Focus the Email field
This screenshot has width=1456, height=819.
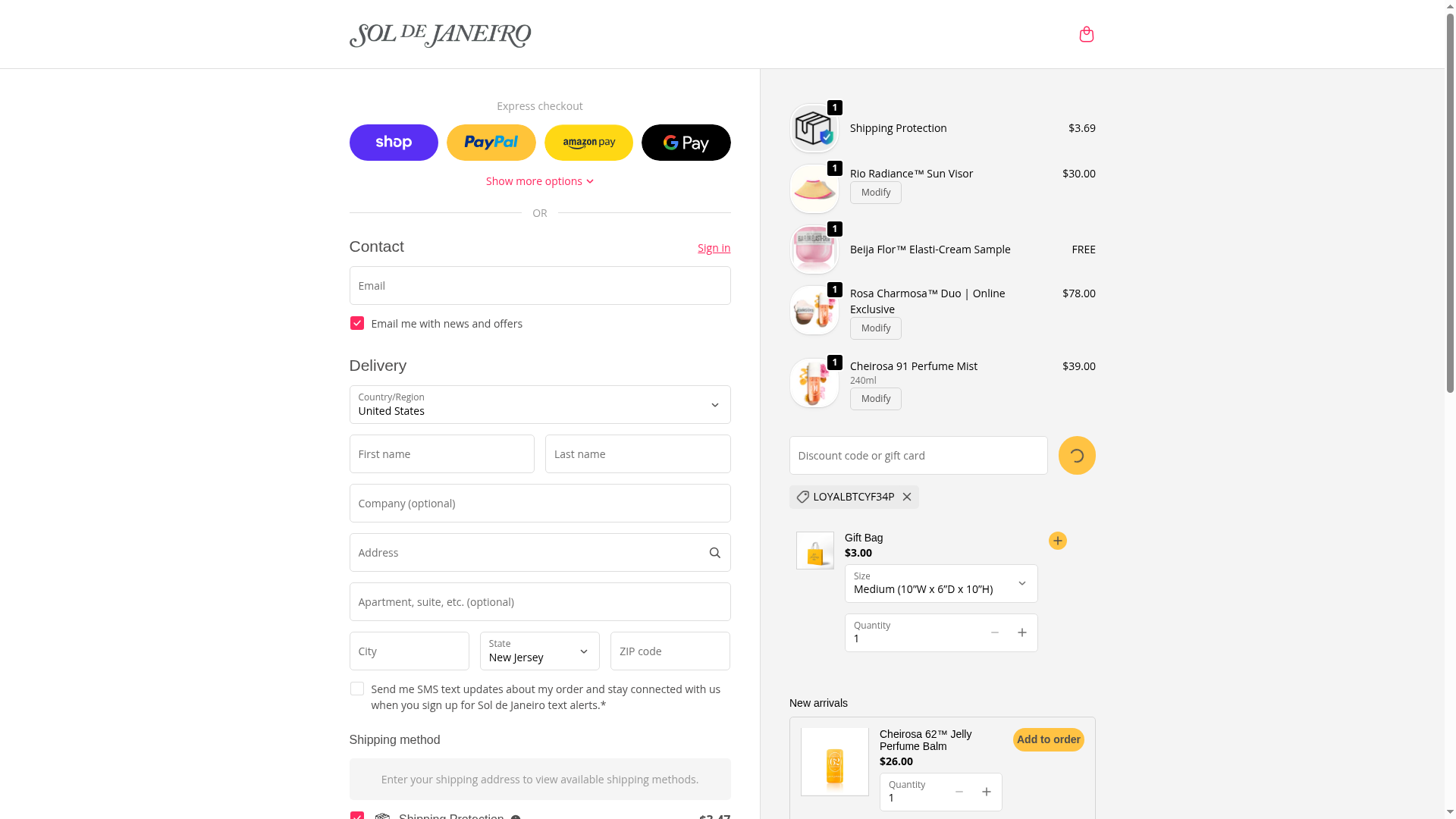(x=539, y=286)
